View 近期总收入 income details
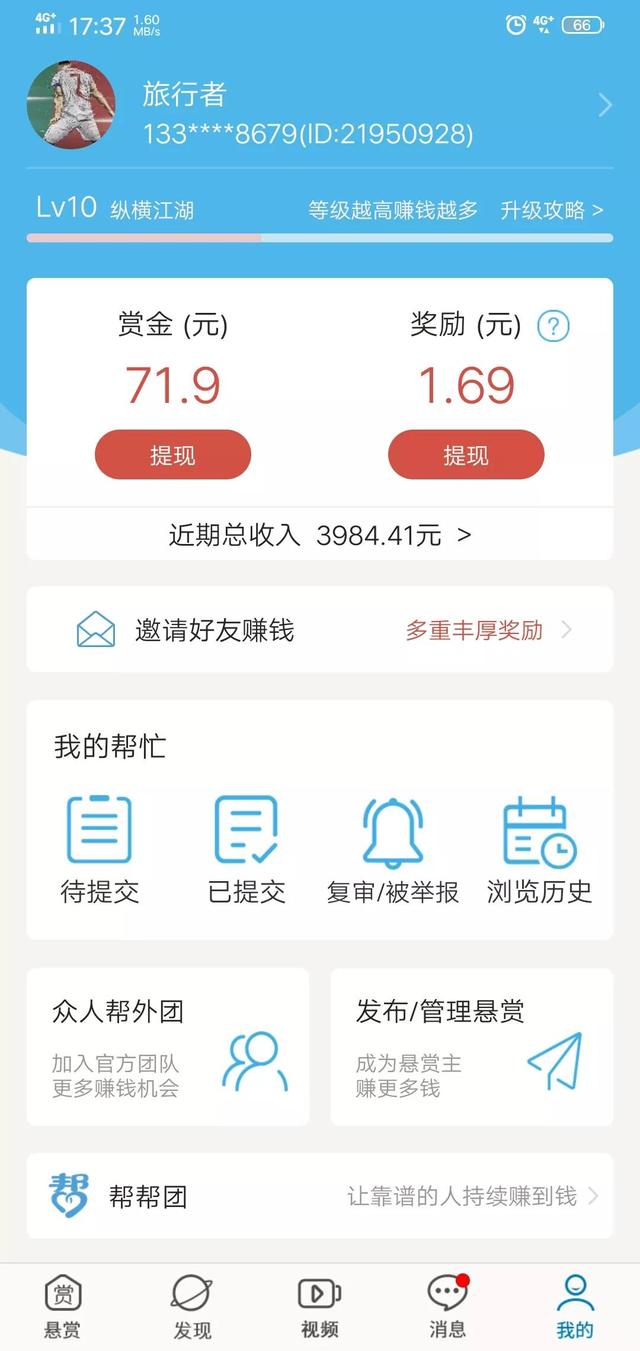640x1351 pixels. click(320, 535)
